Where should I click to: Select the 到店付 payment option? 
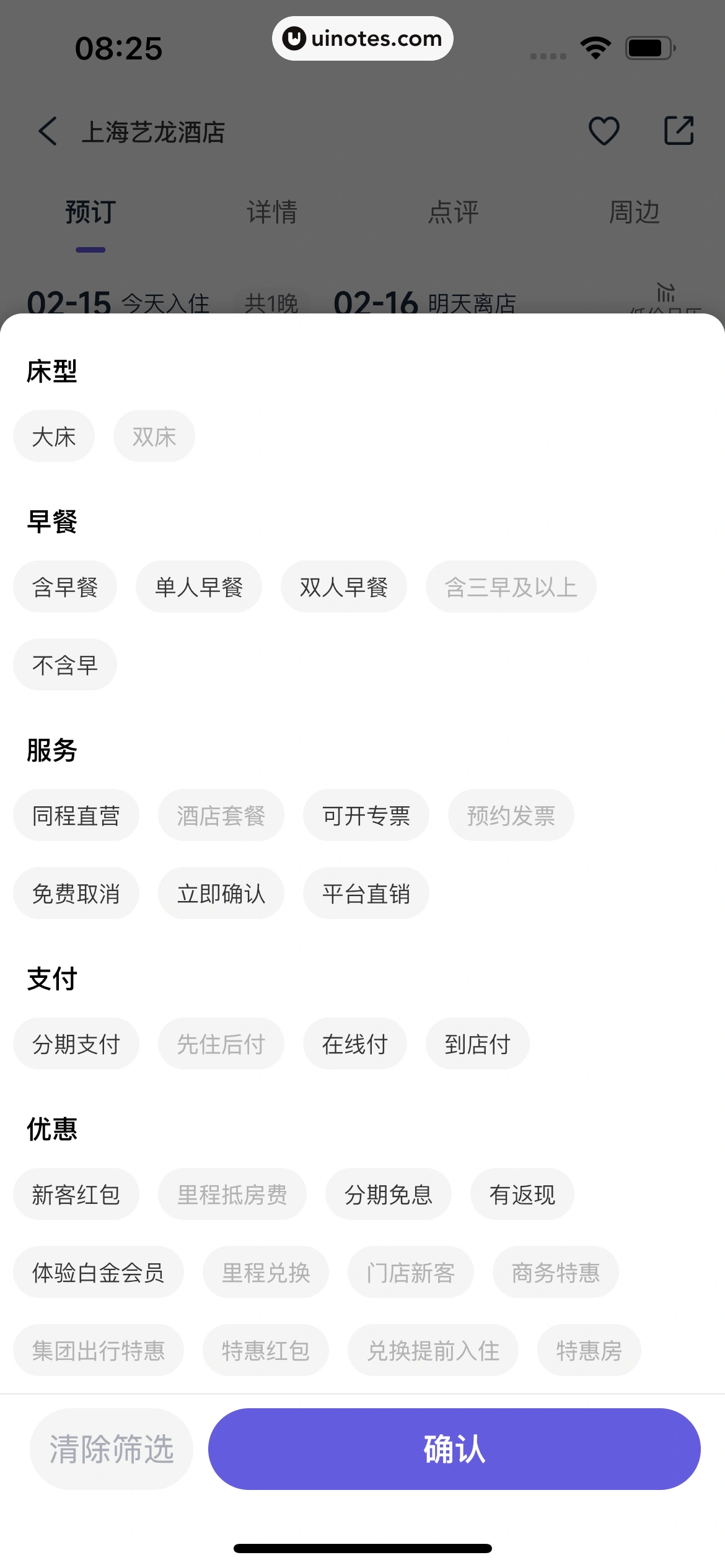point(477,1043)
